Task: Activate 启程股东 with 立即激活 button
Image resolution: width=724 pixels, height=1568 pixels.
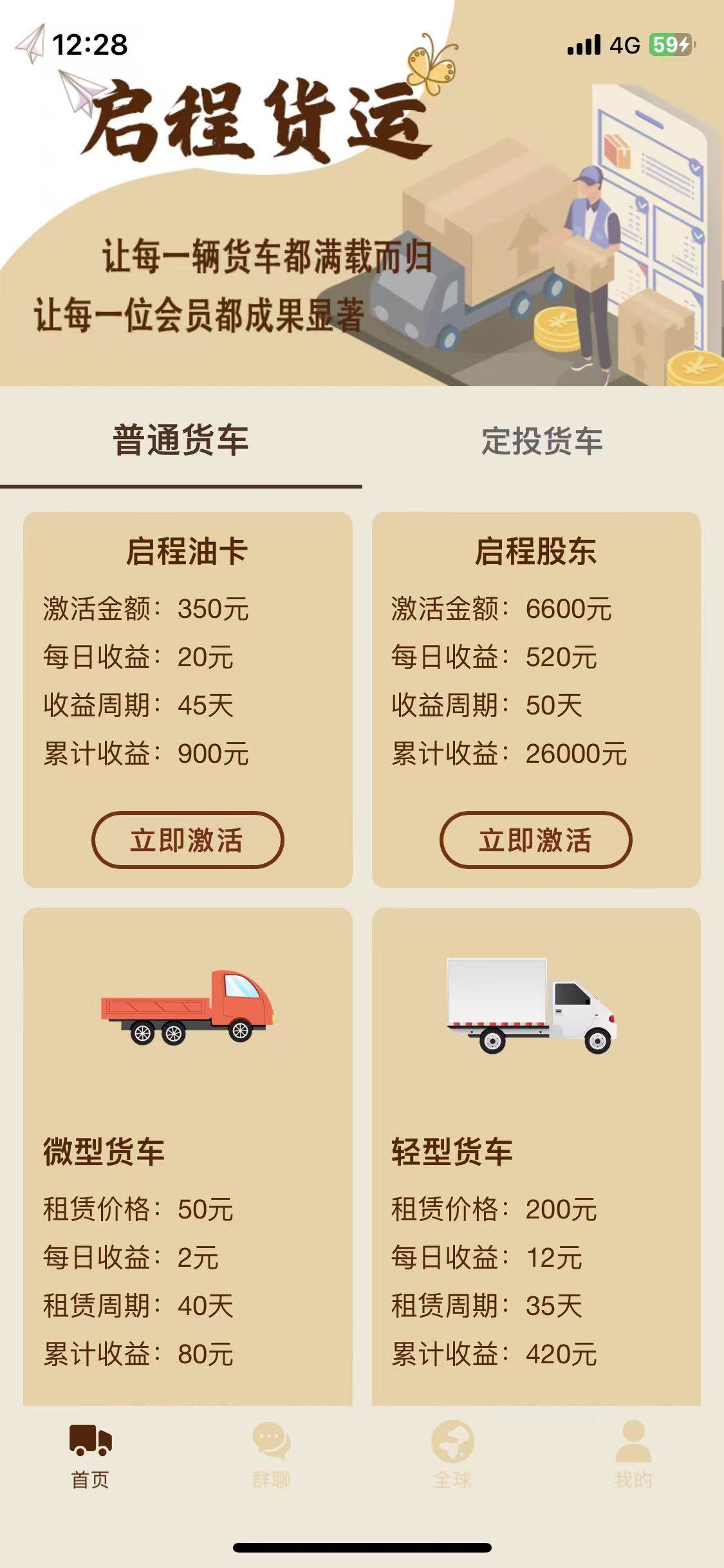Action: pos(535,840)
